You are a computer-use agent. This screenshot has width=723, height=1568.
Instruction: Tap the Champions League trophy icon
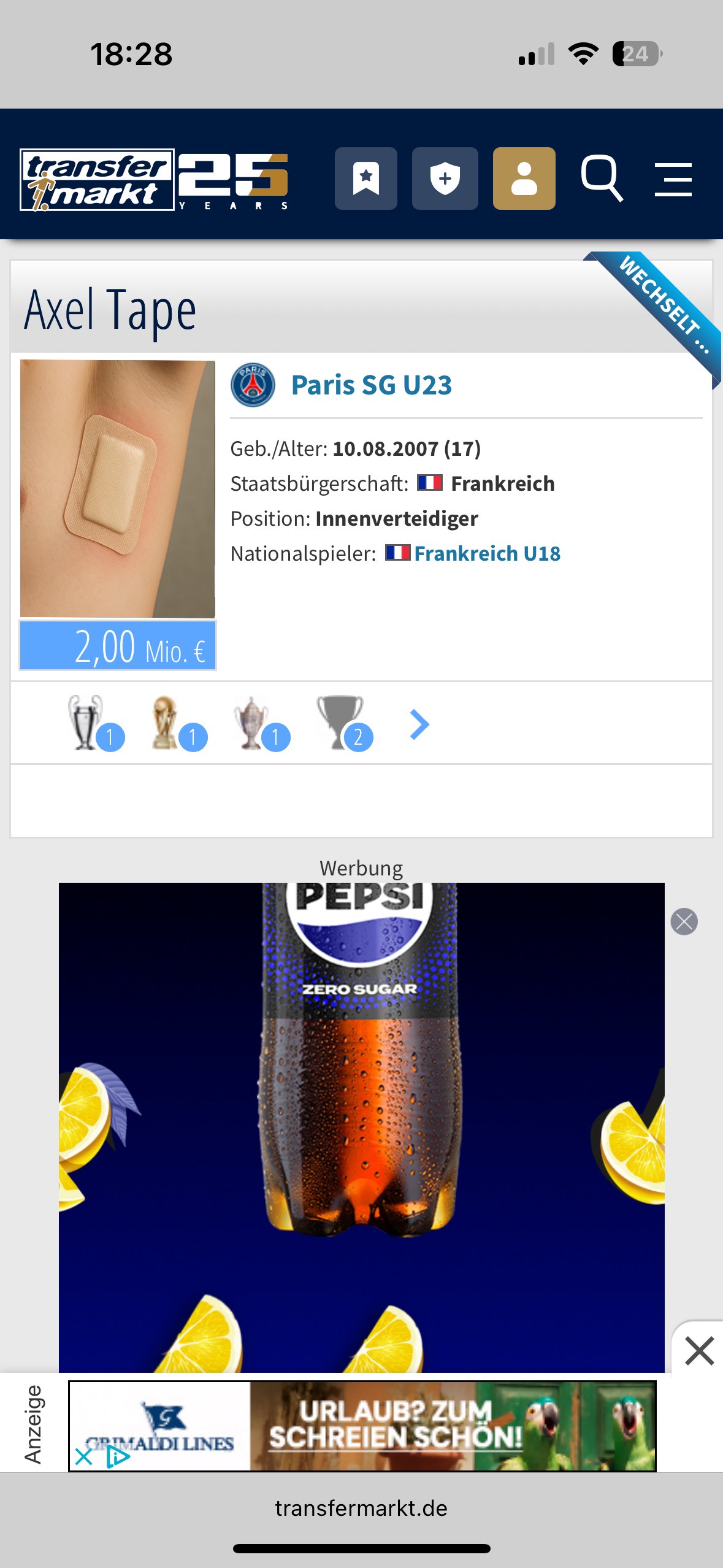85,722
